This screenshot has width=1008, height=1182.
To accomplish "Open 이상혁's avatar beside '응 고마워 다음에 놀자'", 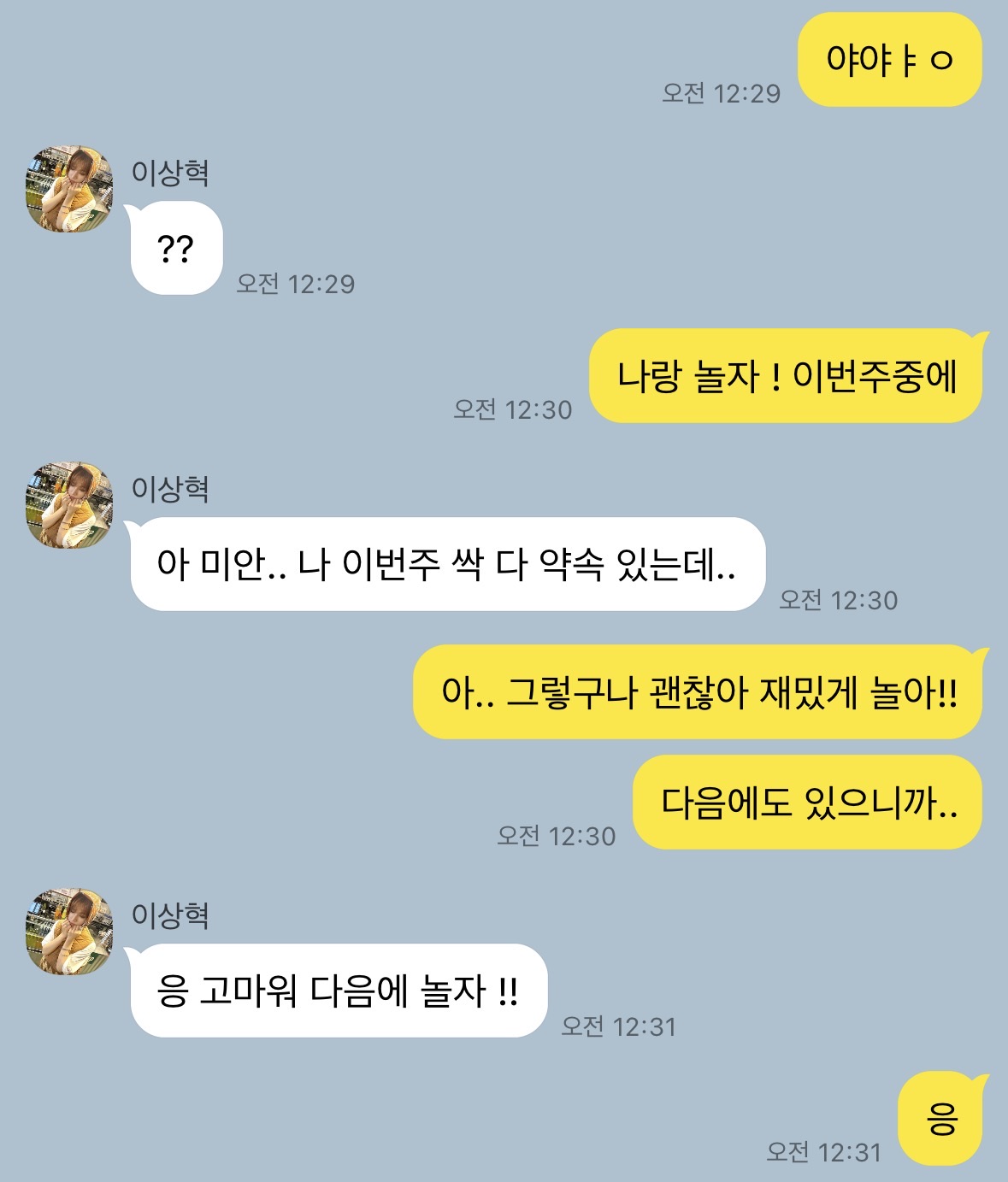I will click(x=69, y=932).
